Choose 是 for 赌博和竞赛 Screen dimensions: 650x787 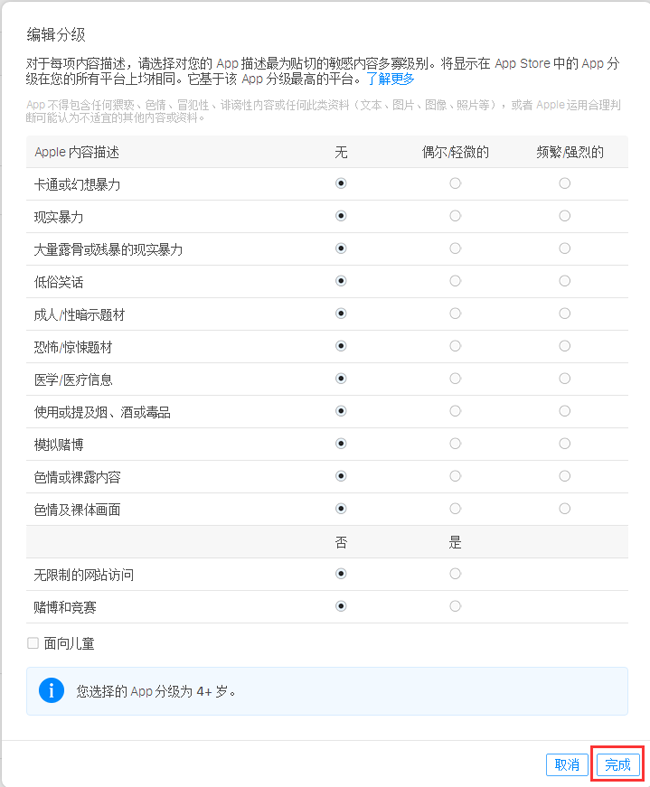[x=455, y=606]
